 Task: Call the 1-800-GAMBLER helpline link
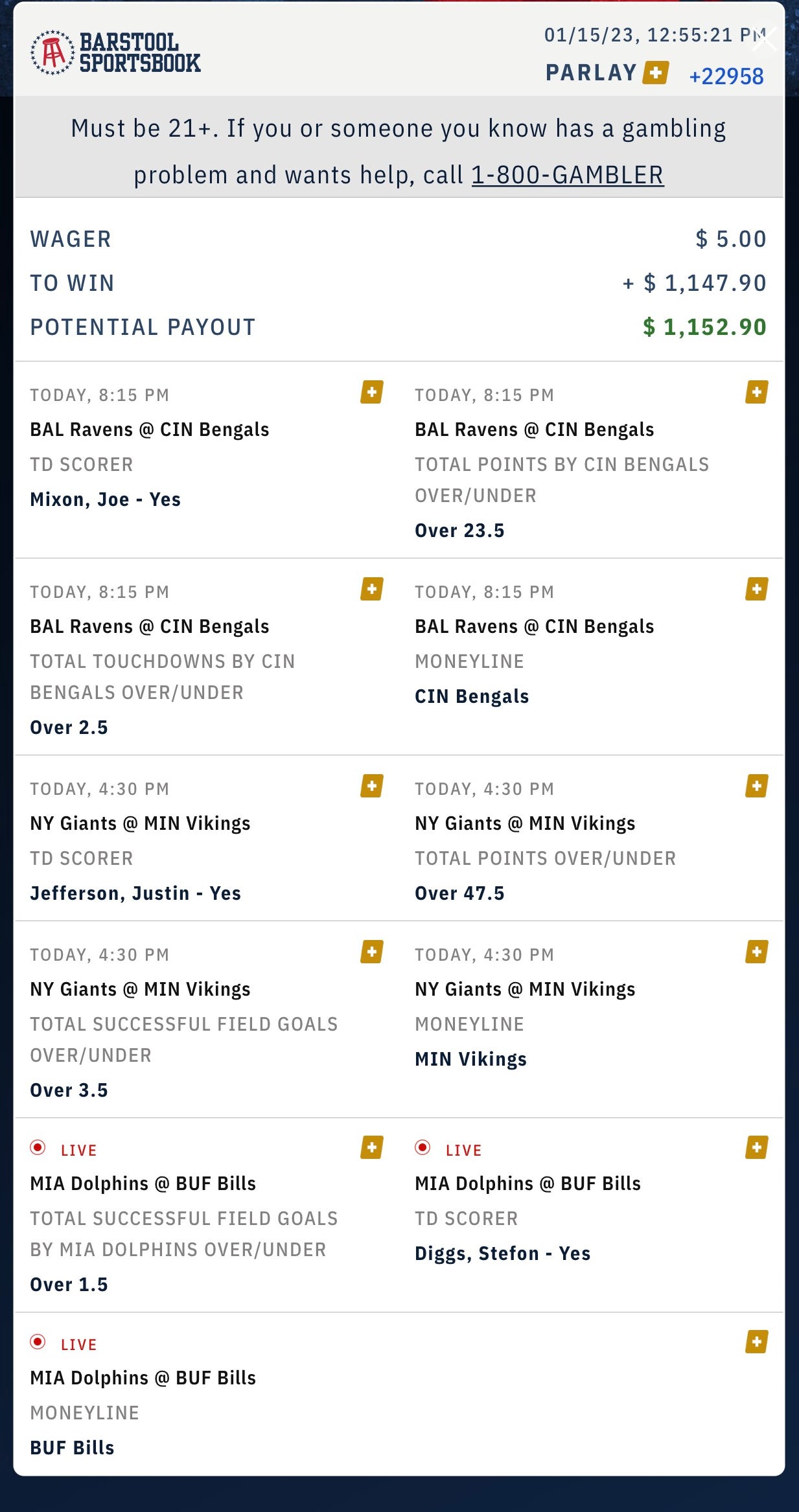click(x=567, y=175)
